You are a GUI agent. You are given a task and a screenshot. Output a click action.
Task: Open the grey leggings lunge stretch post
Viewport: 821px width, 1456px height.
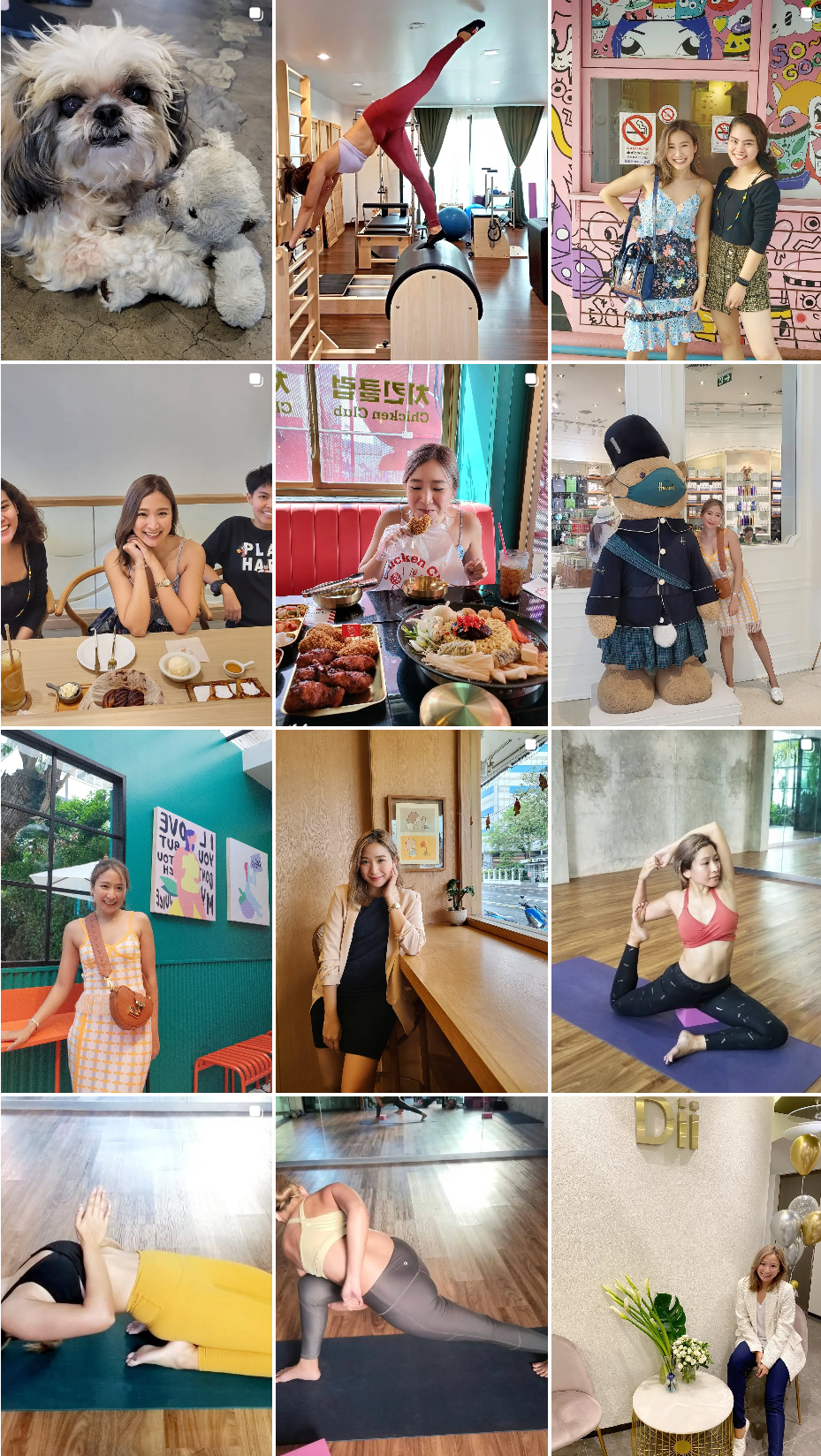pos(411,1276)
